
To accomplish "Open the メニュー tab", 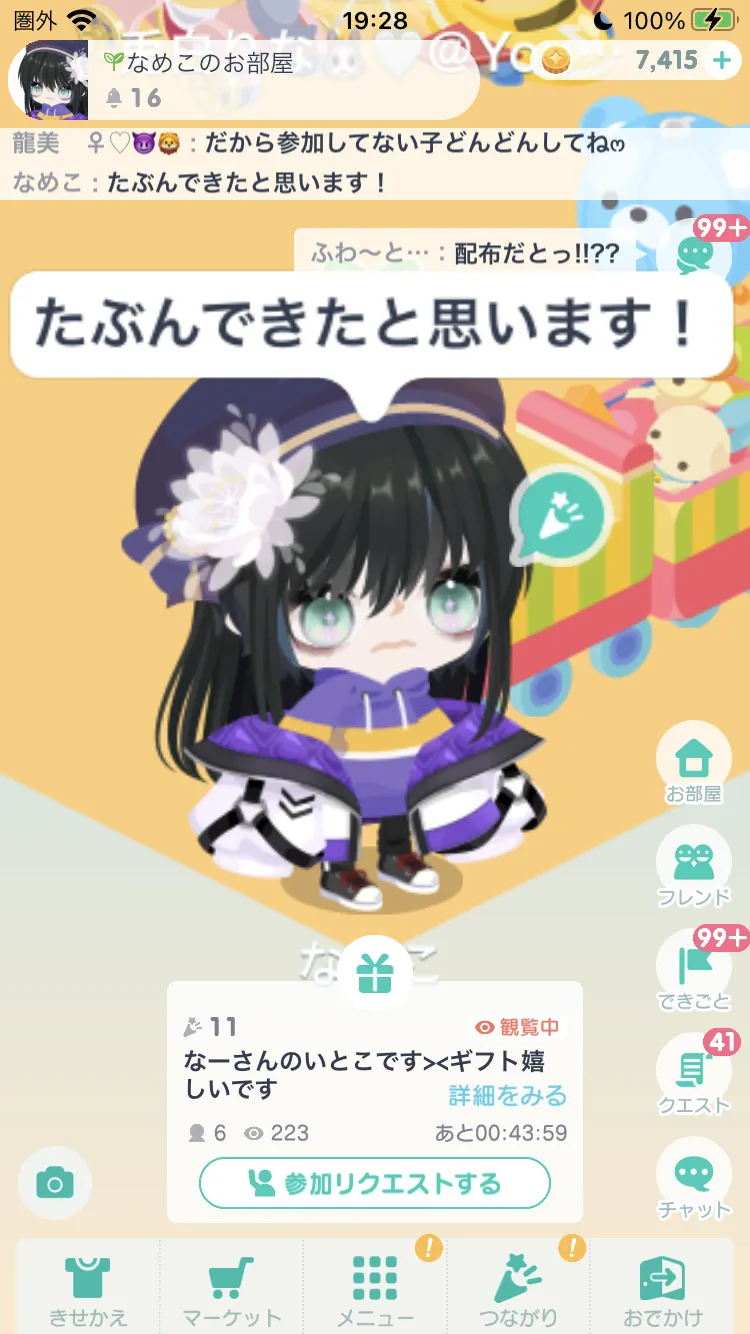I will [x=375, y=1288].
